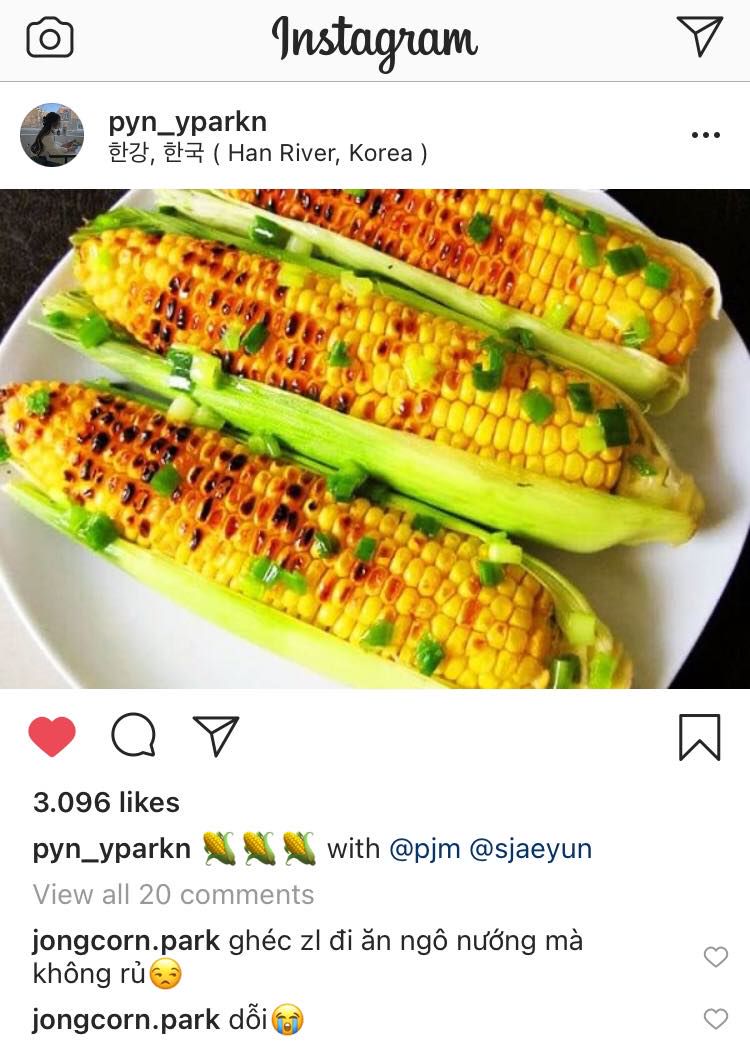
Task: Comment on the corn post
Action: [x=133, y=736]
